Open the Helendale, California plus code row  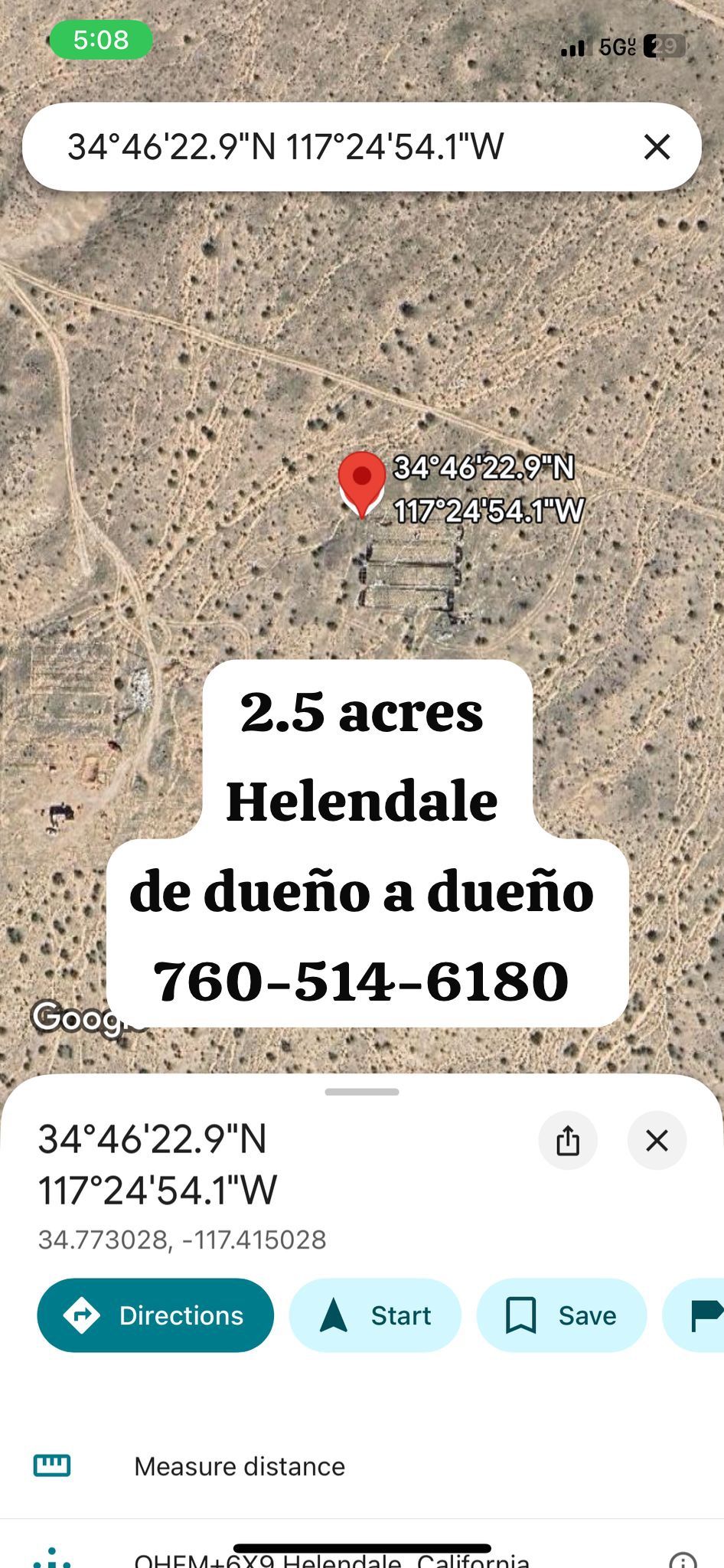331,1559
